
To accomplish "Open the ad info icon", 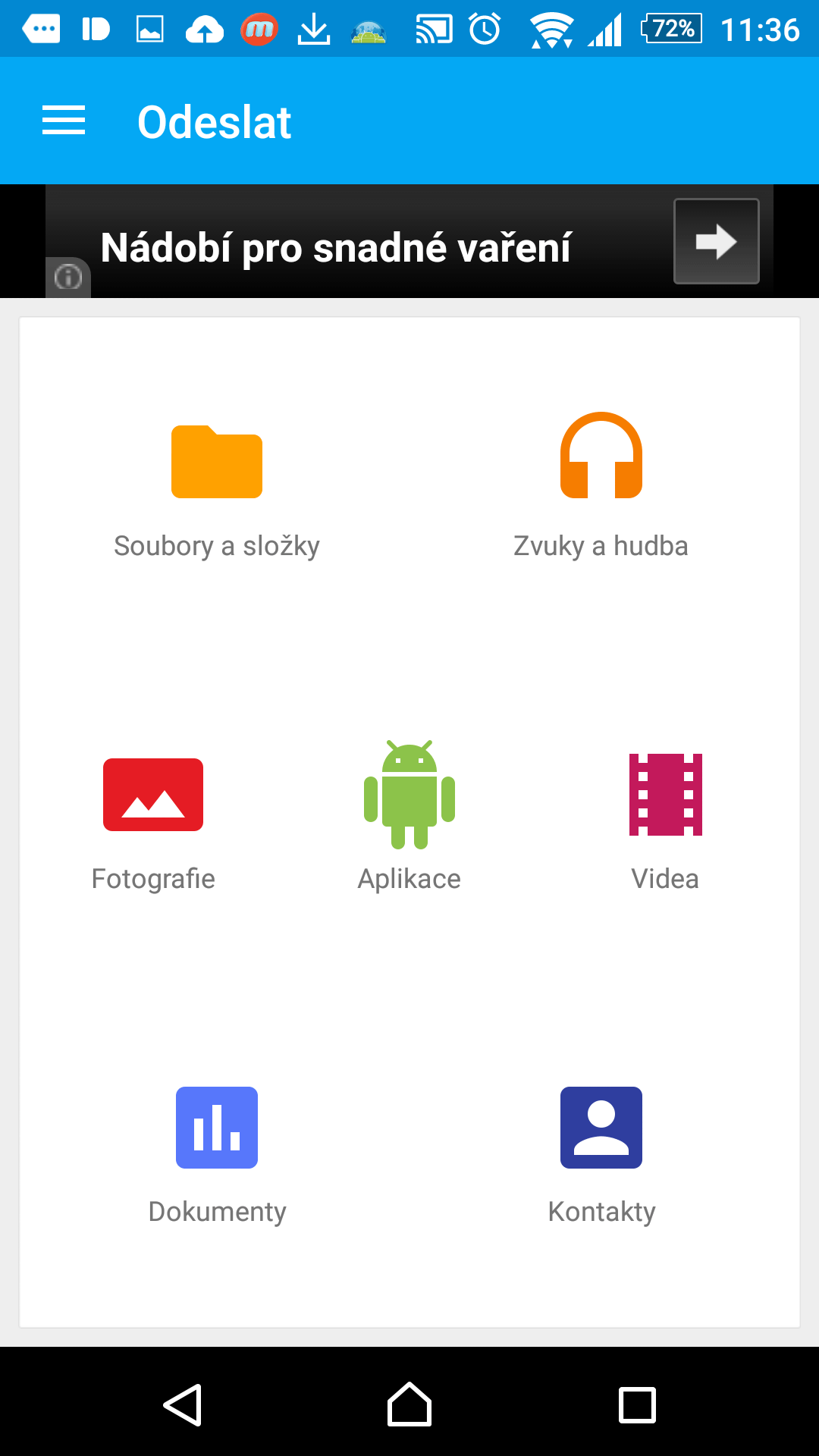I will click(68, 277).
